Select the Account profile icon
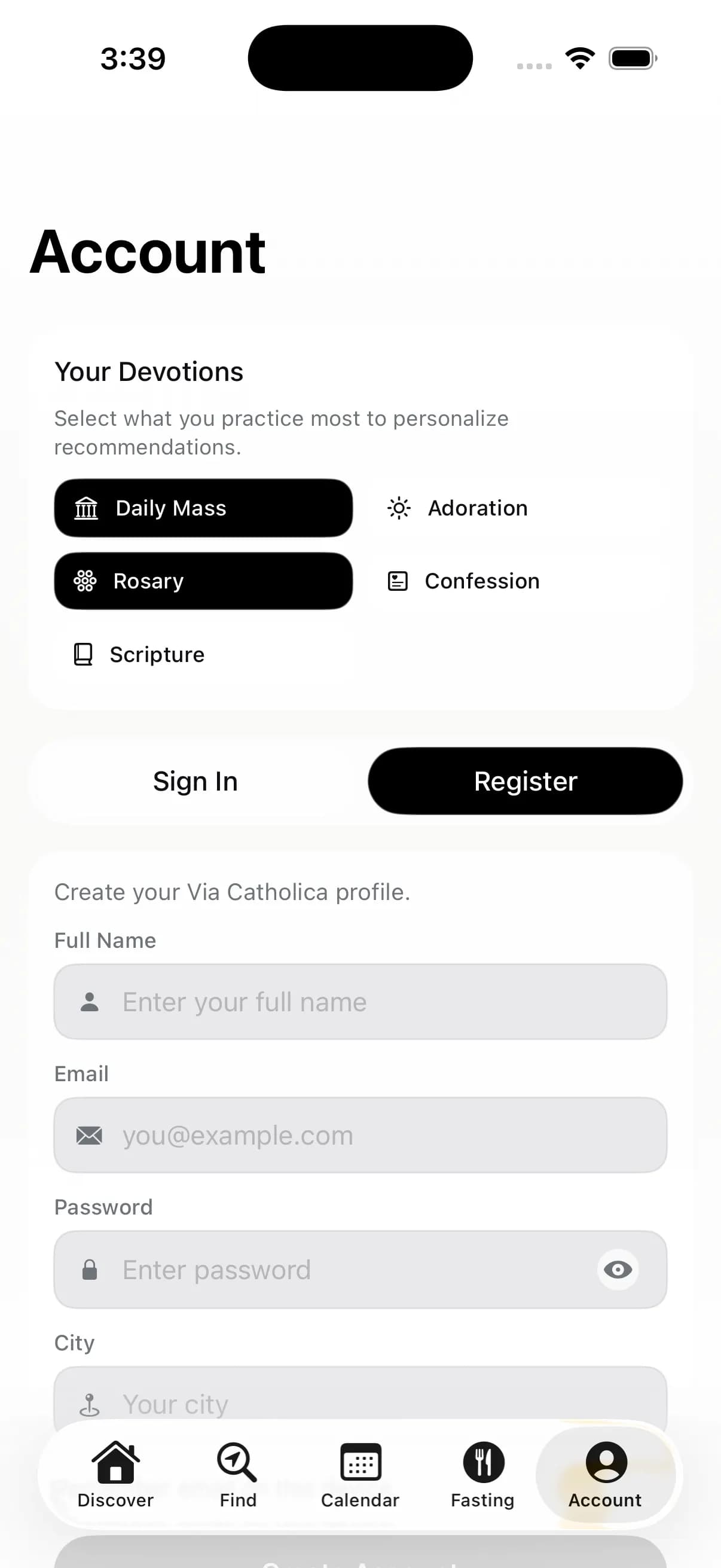721x1568 pixels. 606,1463
